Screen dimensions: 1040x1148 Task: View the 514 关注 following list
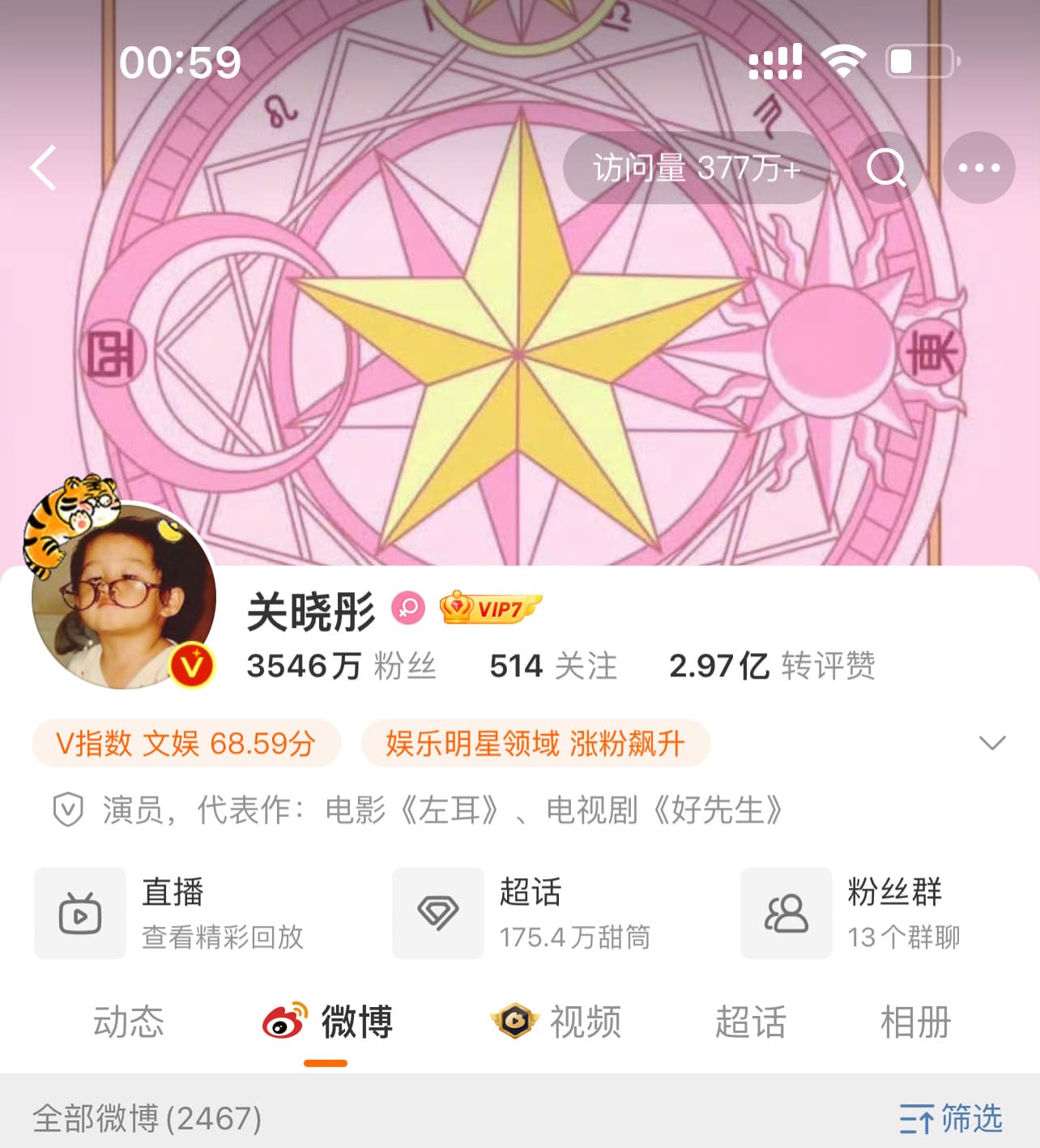pyautogui.click(x=553, y=666)
